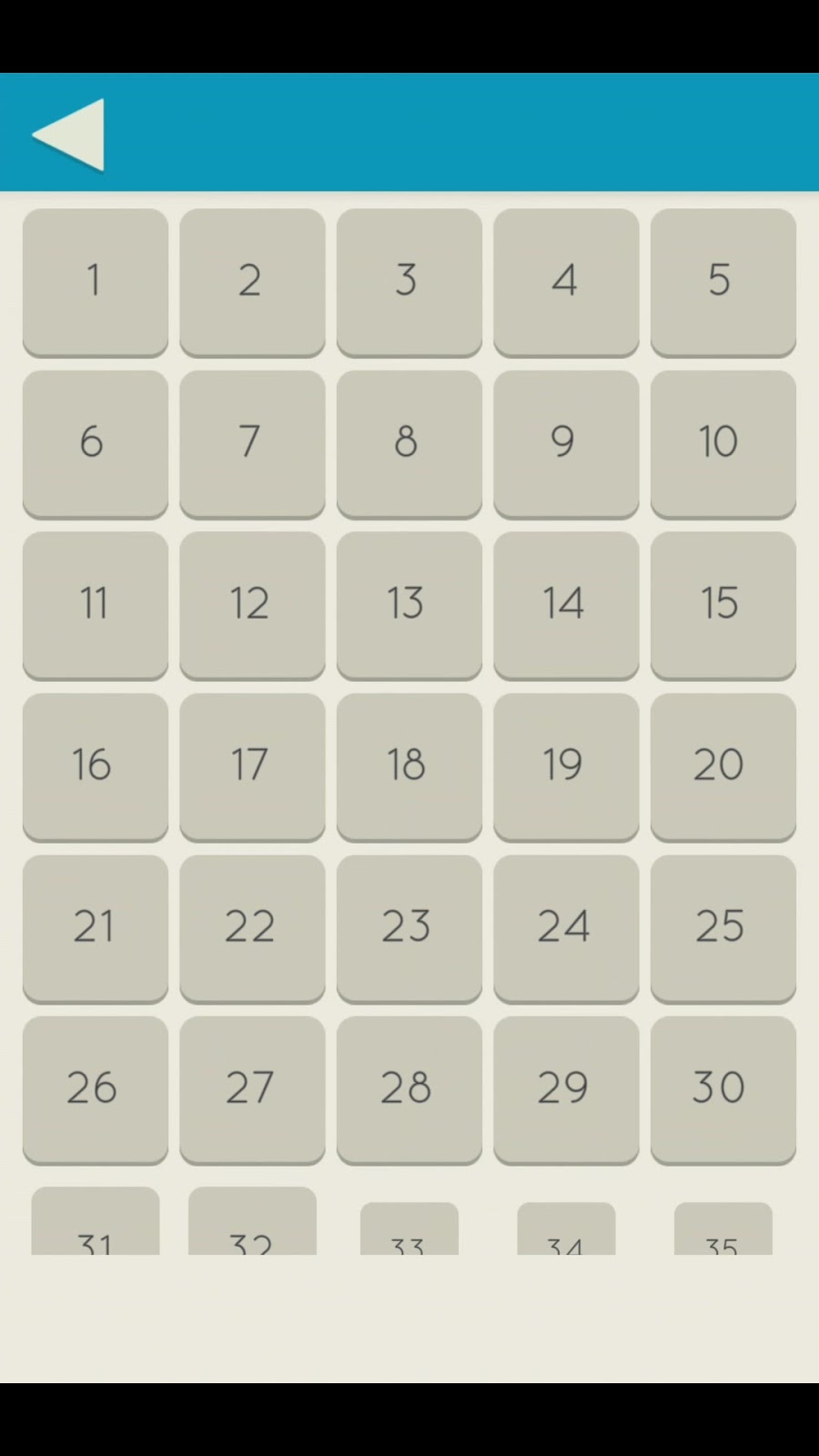Start level 29
819x1456 pixels.
566,1090
